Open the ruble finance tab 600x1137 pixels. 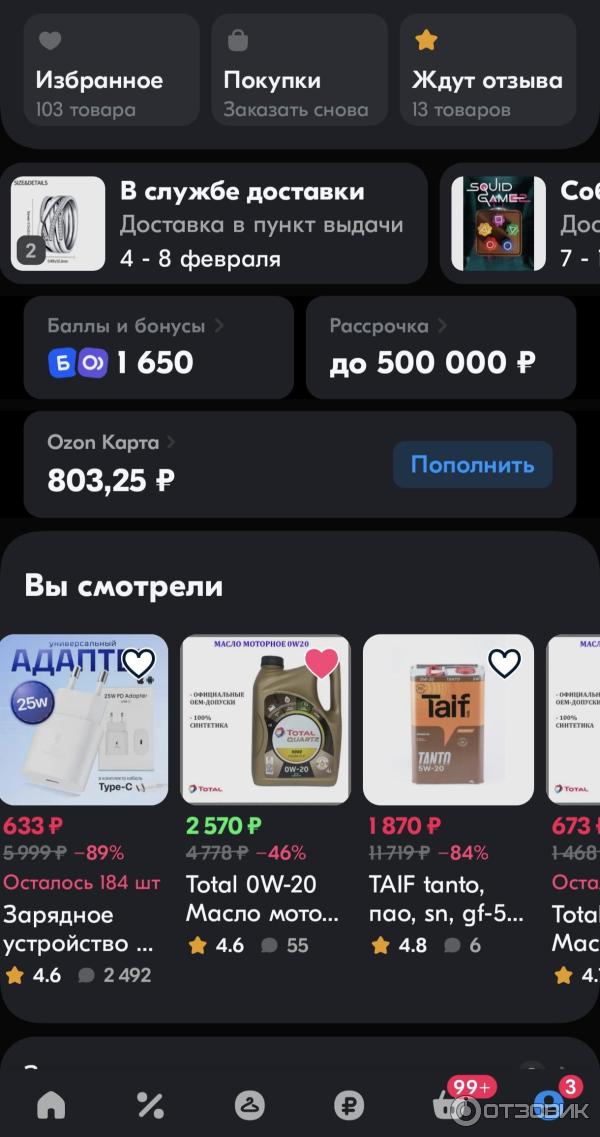[349, 1105]
